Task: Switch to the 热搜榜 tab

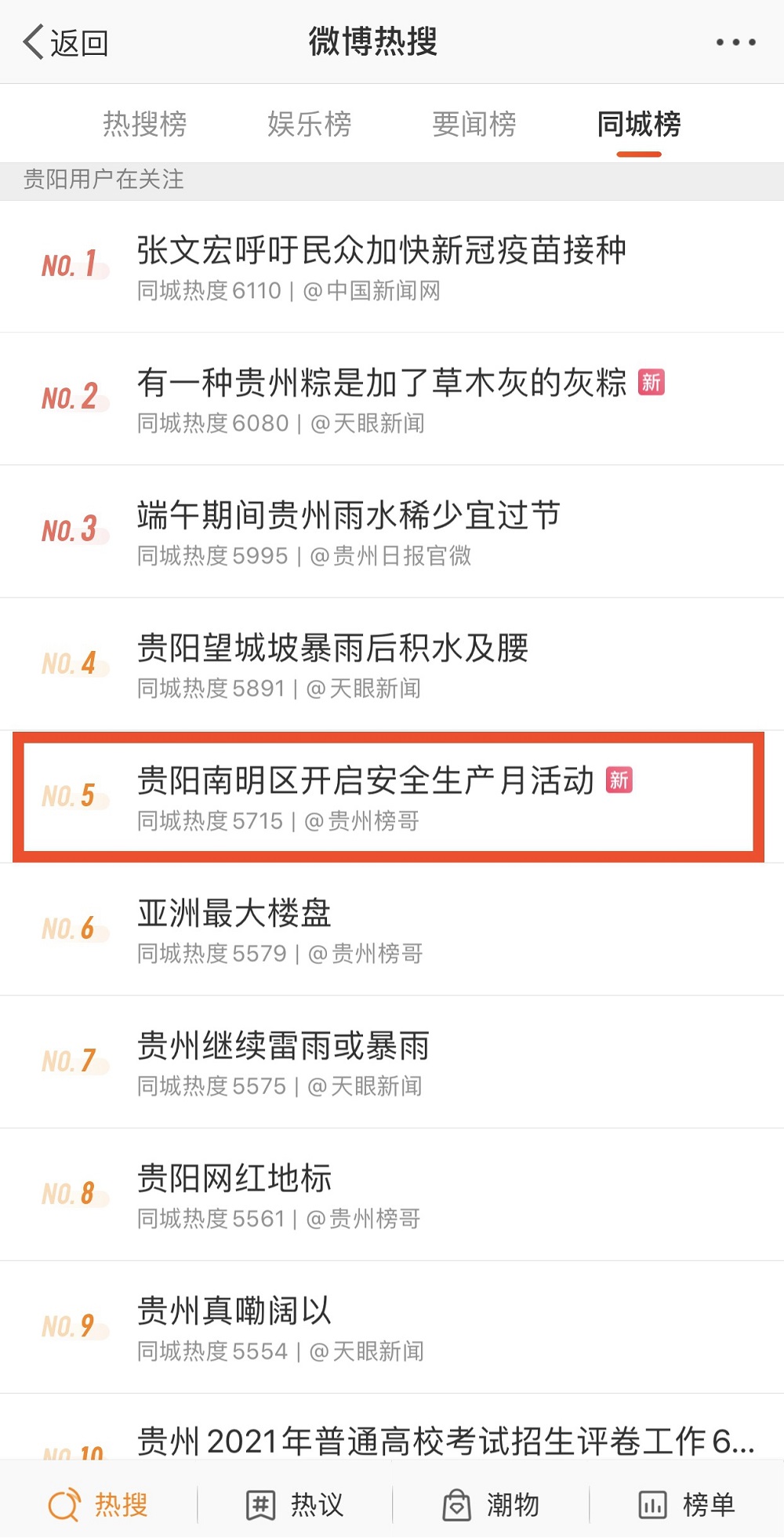Action: (x=145, y=124)
